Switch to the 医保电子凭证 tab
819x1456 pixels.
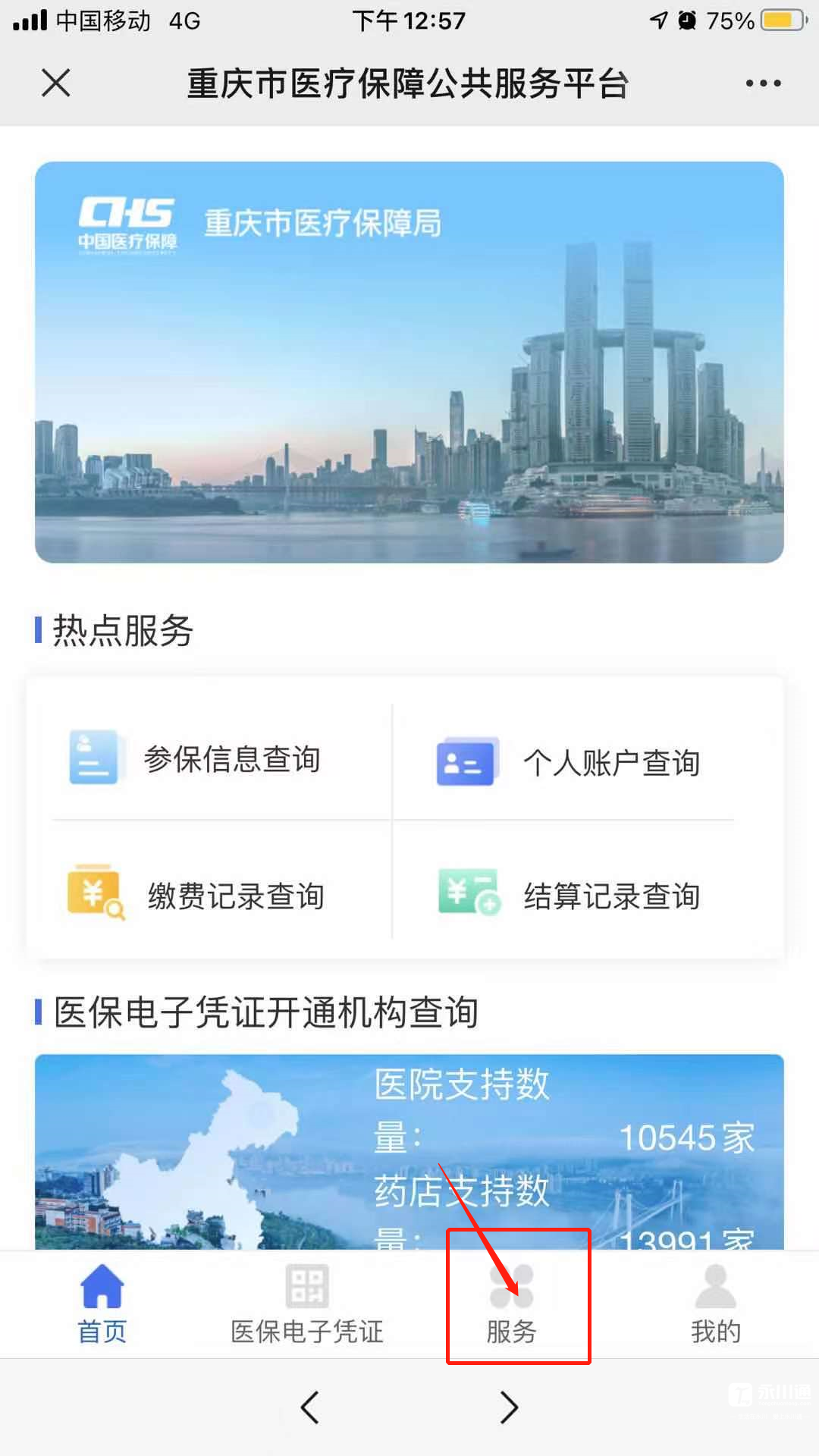click(x=307, y=1304)
